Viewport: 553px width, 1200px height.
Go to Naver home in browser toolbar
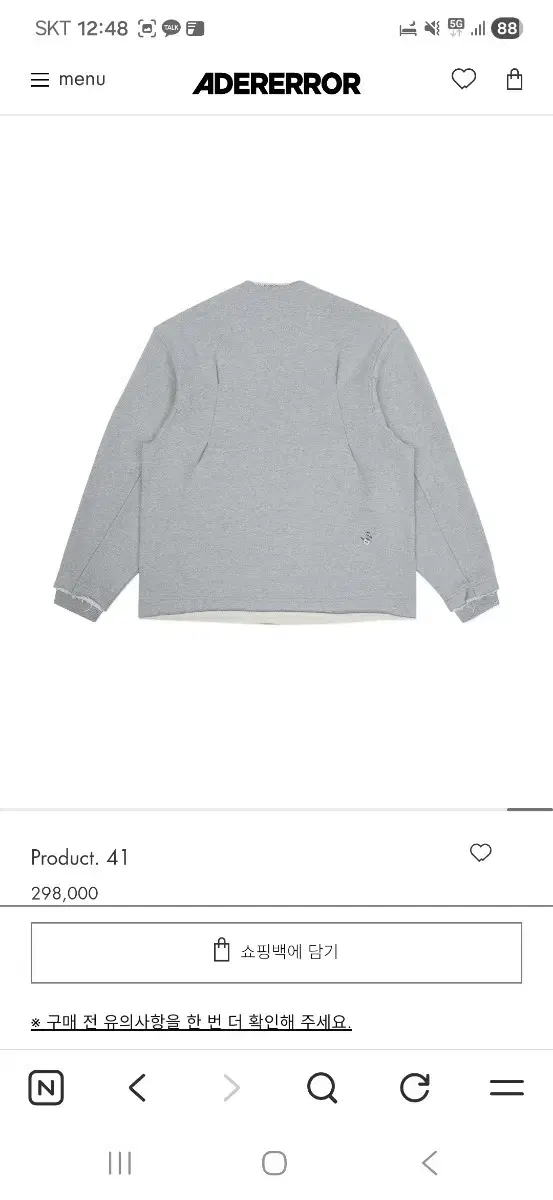pyautogui.click(x=46, y=1088)
